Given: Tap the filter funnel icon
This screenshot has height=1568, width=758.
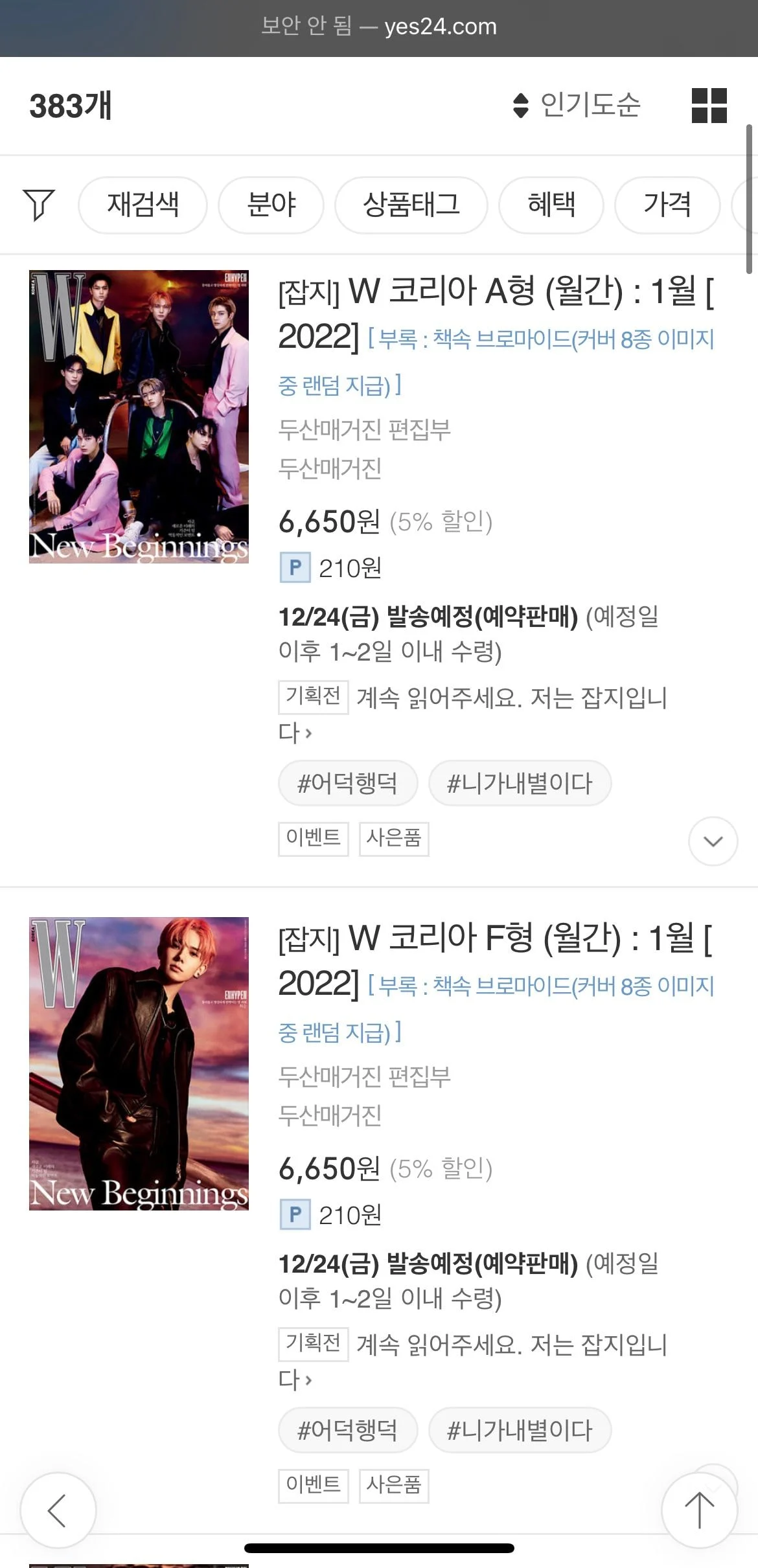Looking at the screenshot, I should click(38, 205).
